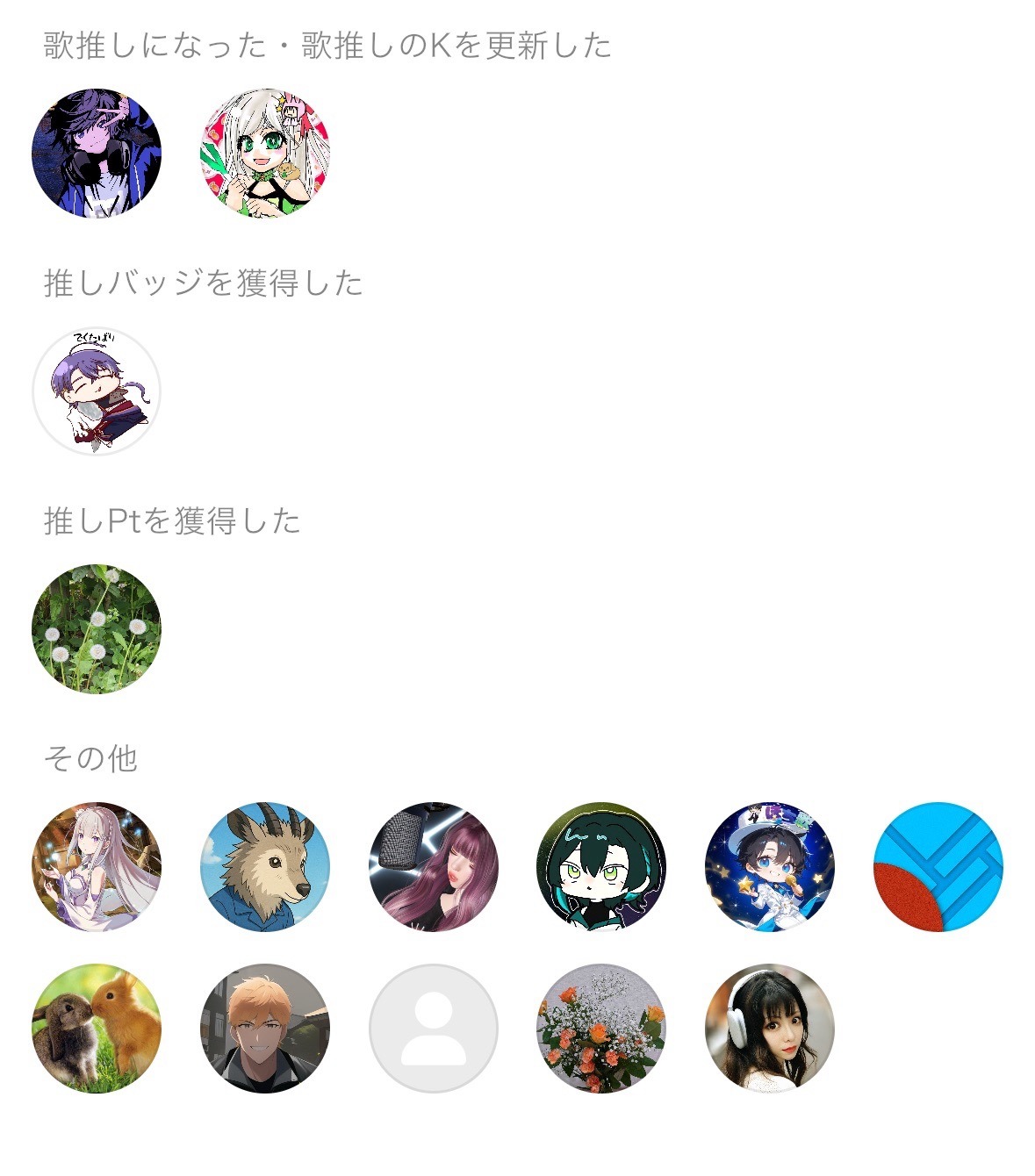The width and height of the screenshot is (1035, 1176).
Task: Open the silver-haired elf girl avatar
Action: [97, 867]
